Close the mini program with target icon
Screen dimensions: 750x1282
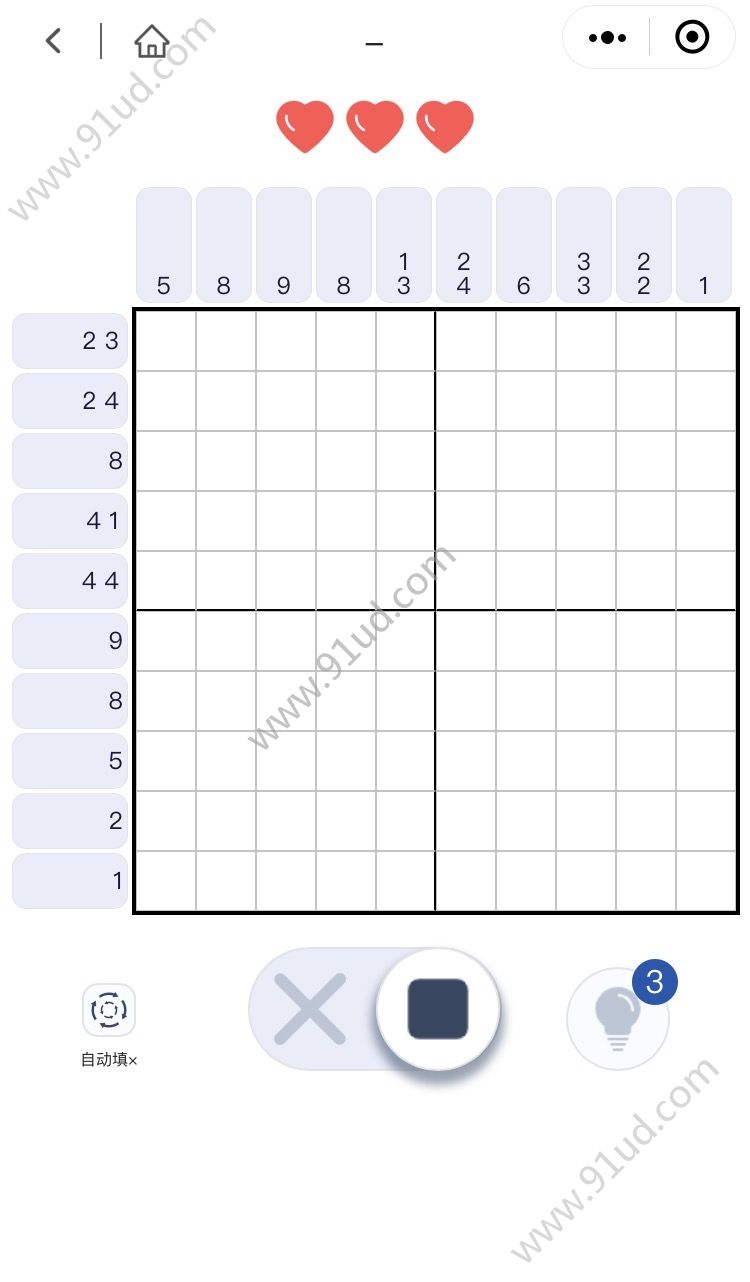[x=692, y=38]
